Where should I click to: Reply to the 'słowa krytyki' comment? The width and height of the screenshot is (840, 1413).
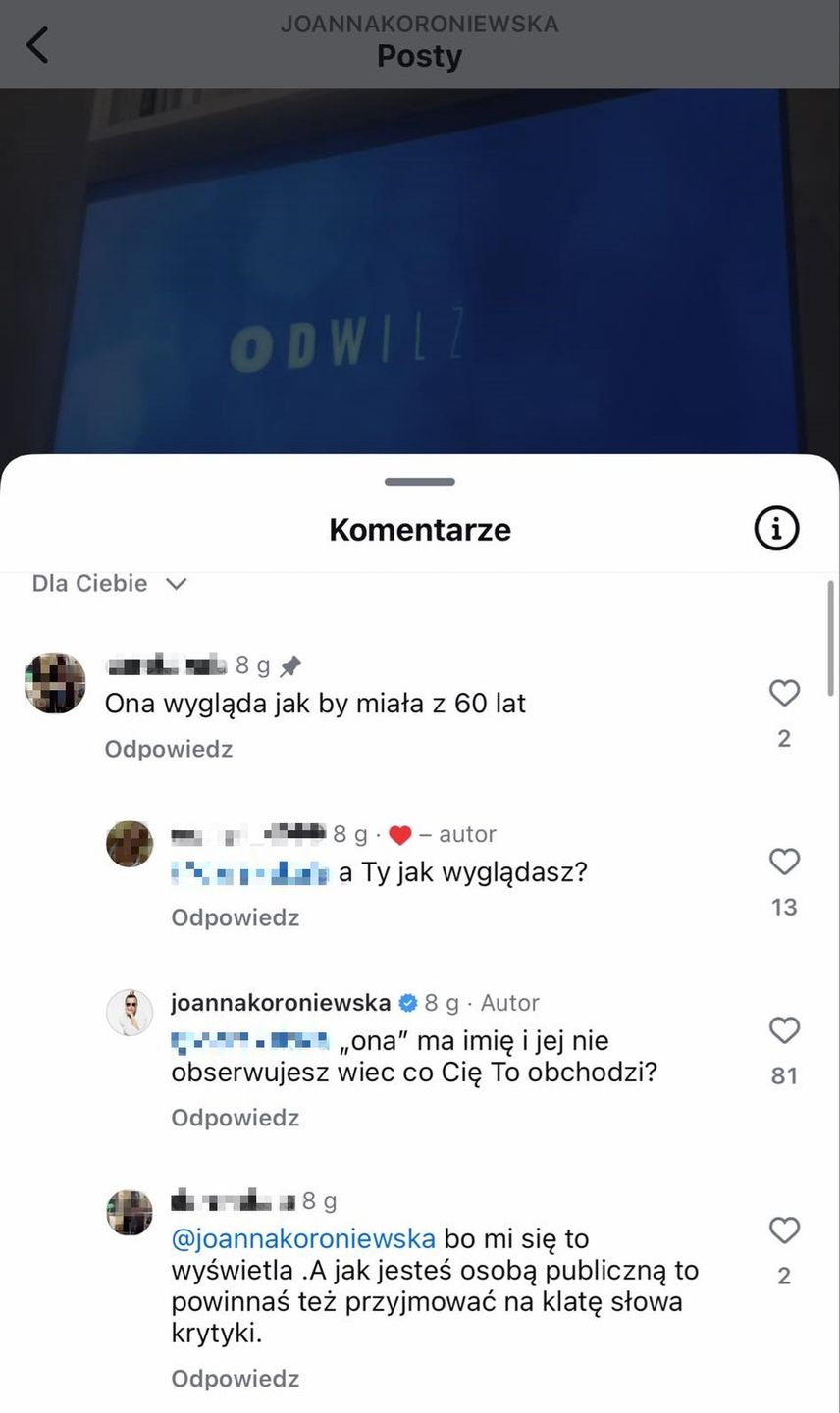click(235, 1380)
